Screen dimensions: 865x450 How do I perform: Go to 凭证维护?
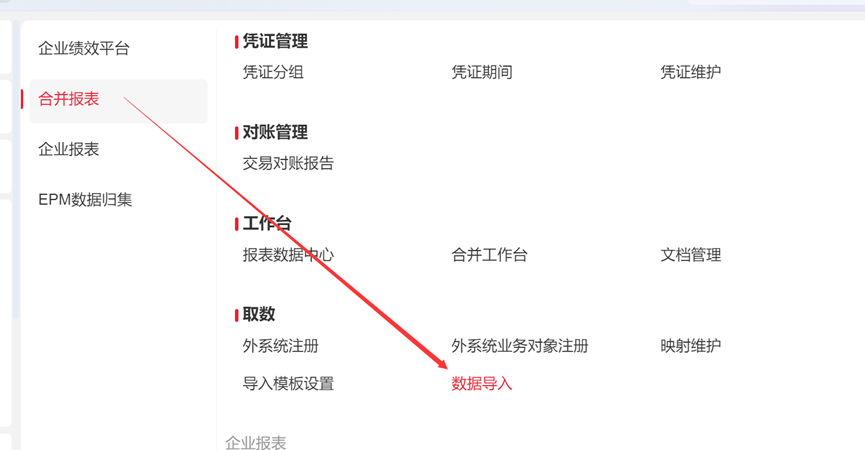tap(691, 72)
